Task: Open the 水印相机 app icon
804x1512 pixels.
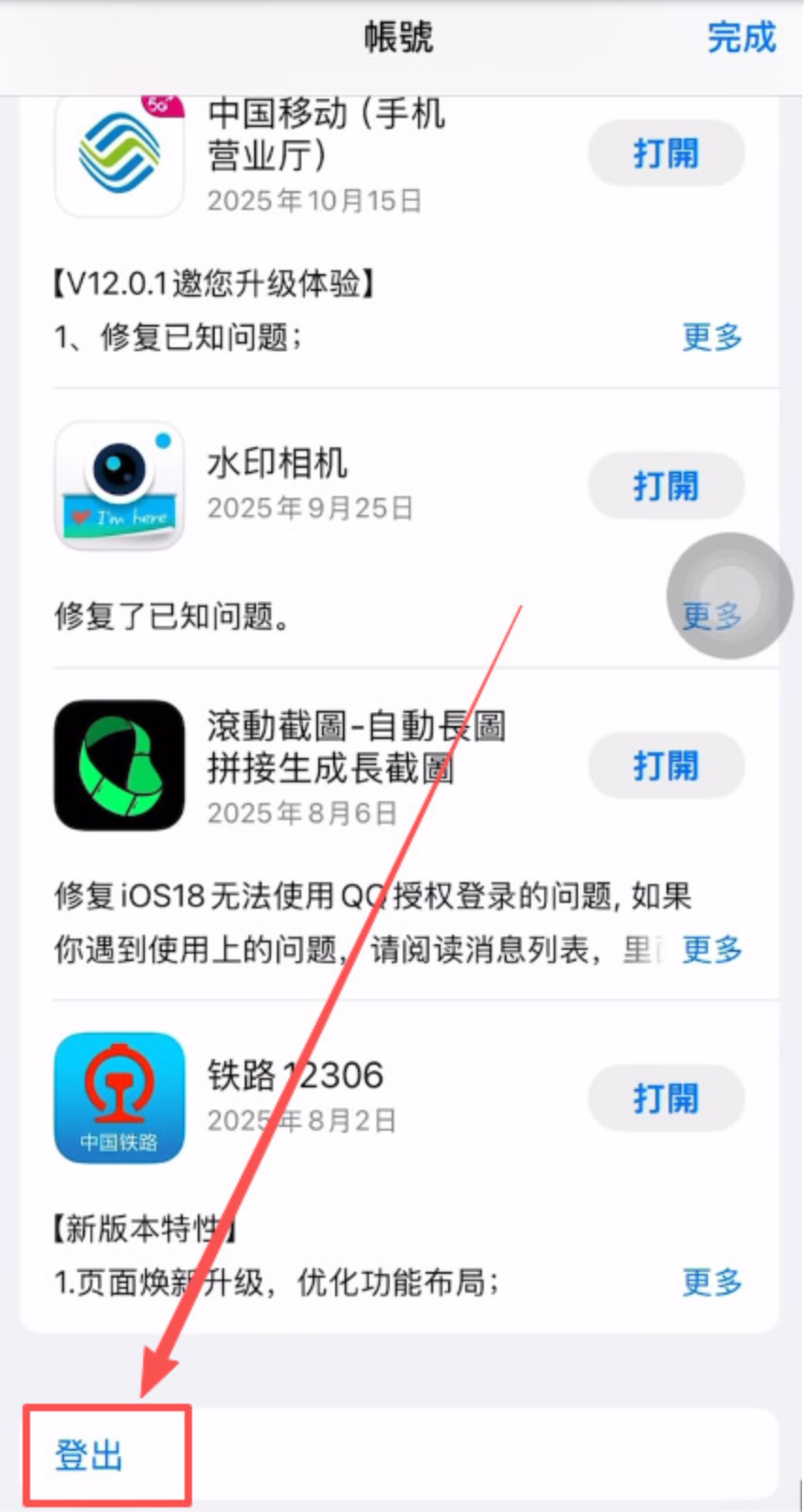Action: pyautogui.click(x=120, y=486)
